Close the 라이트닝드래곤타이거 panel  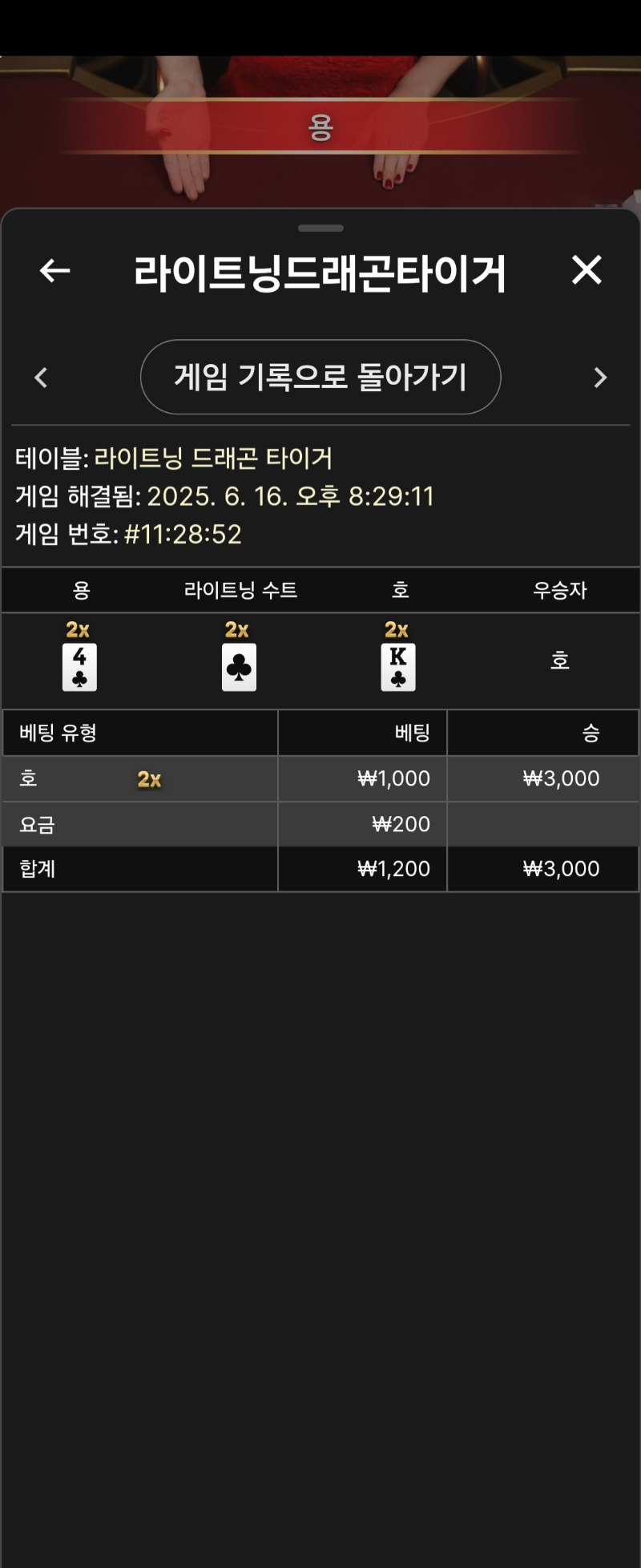coord(587,270)
